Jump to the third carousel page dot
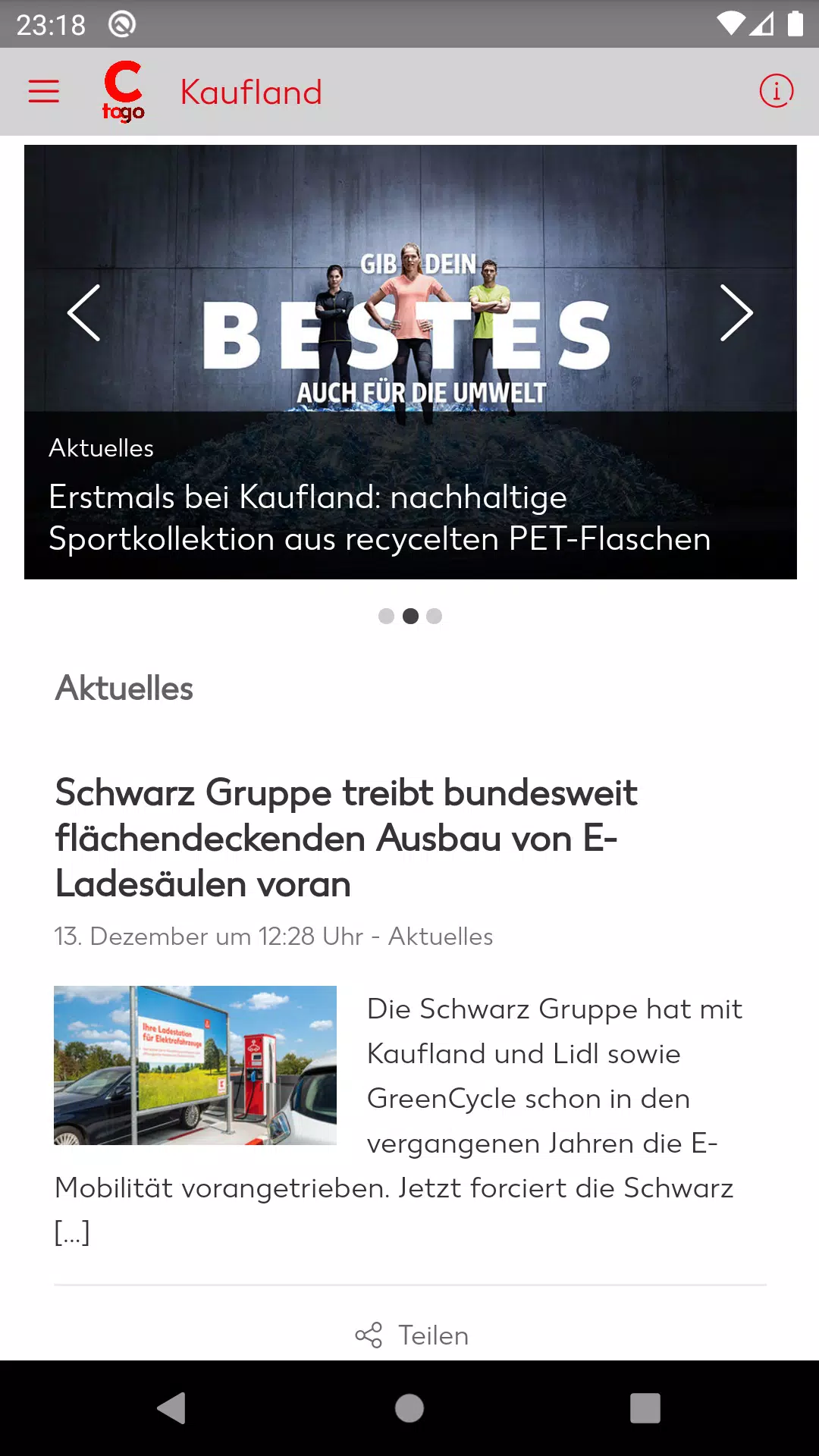This screenshot has height=1456, width=819. pos(435,616)
